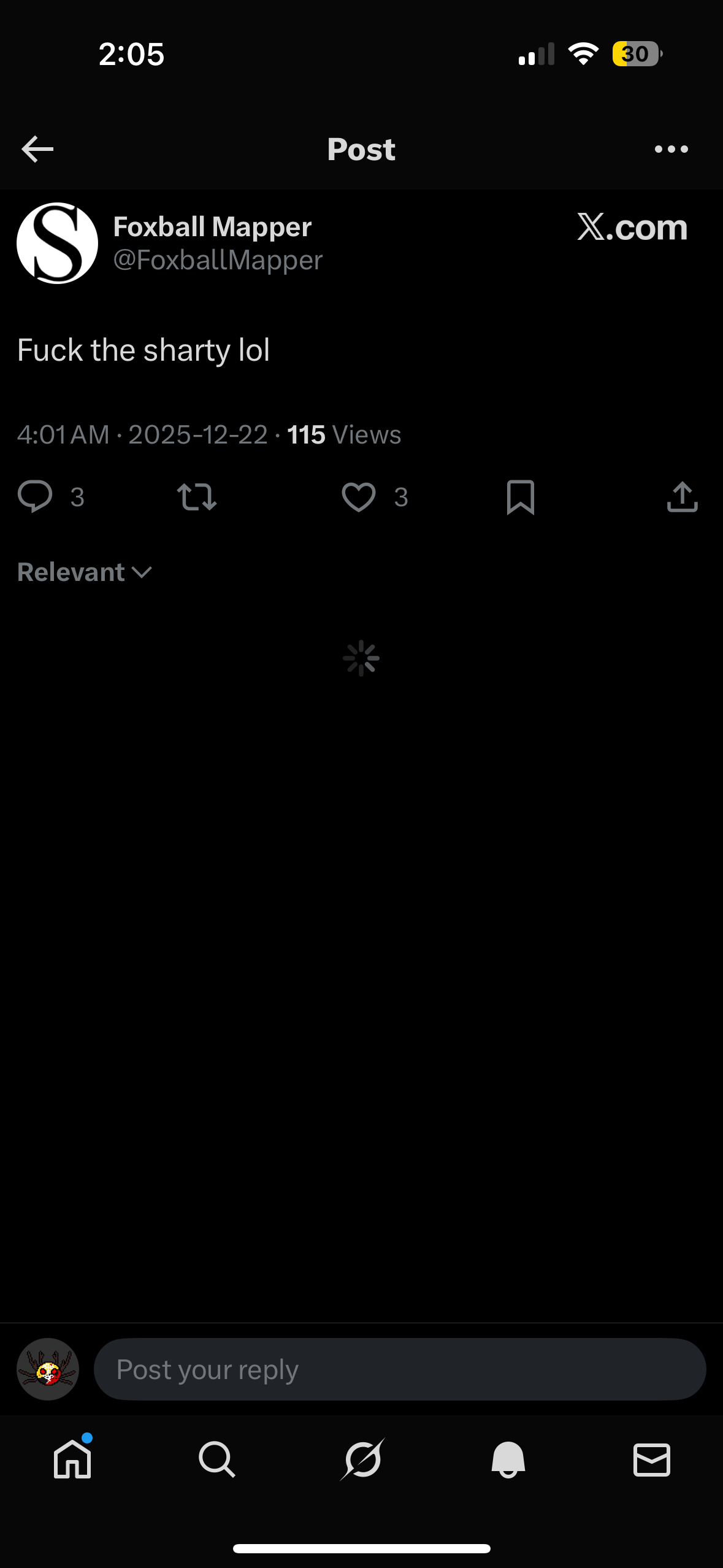Open the Messages envelope tab
The image size is (723, 1568).
point(651,1459)
